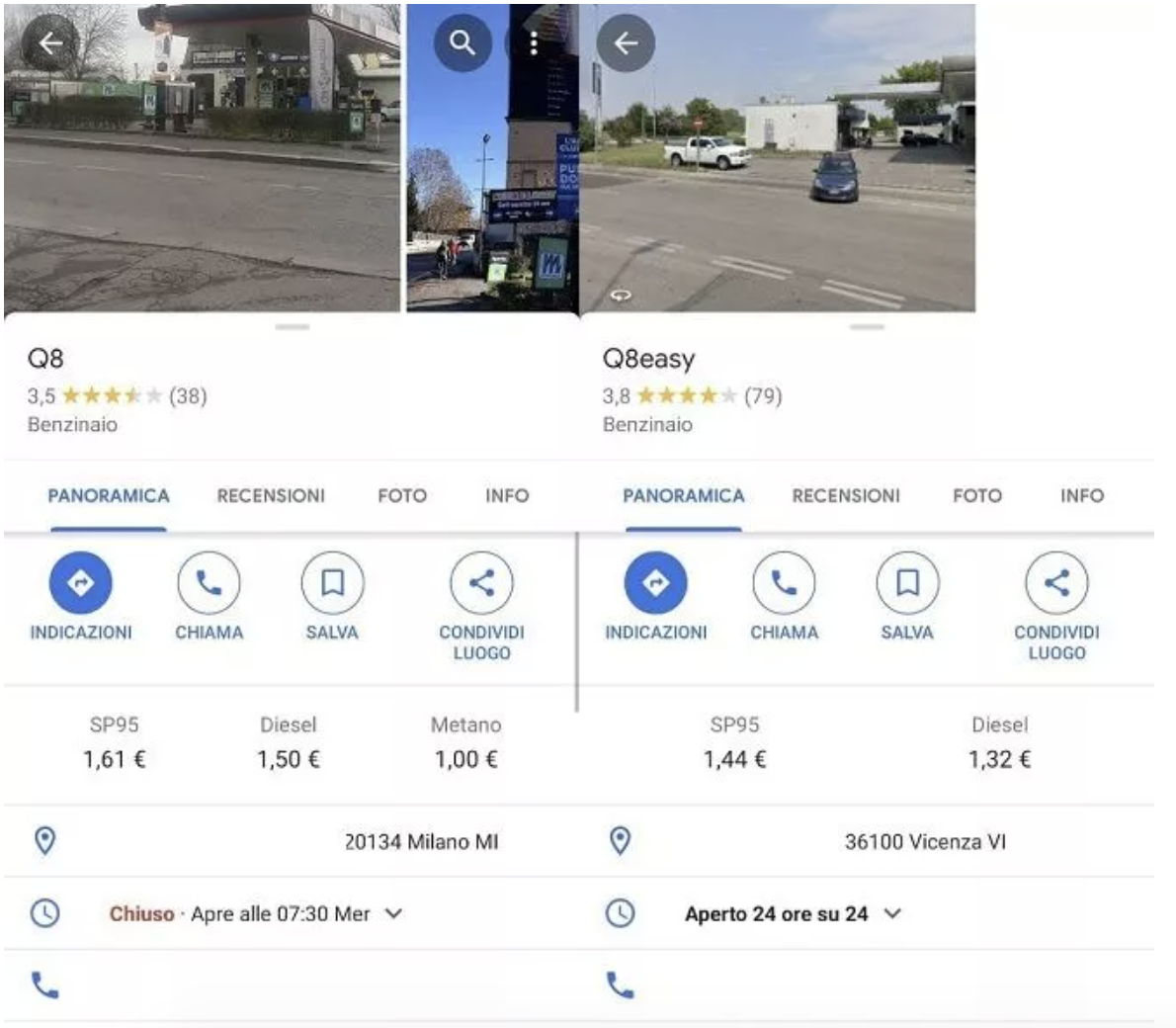Open the Foto tab for Q8
Image resolution: width=1176 pixels, height=1028 pixels.
pos(402,496)
